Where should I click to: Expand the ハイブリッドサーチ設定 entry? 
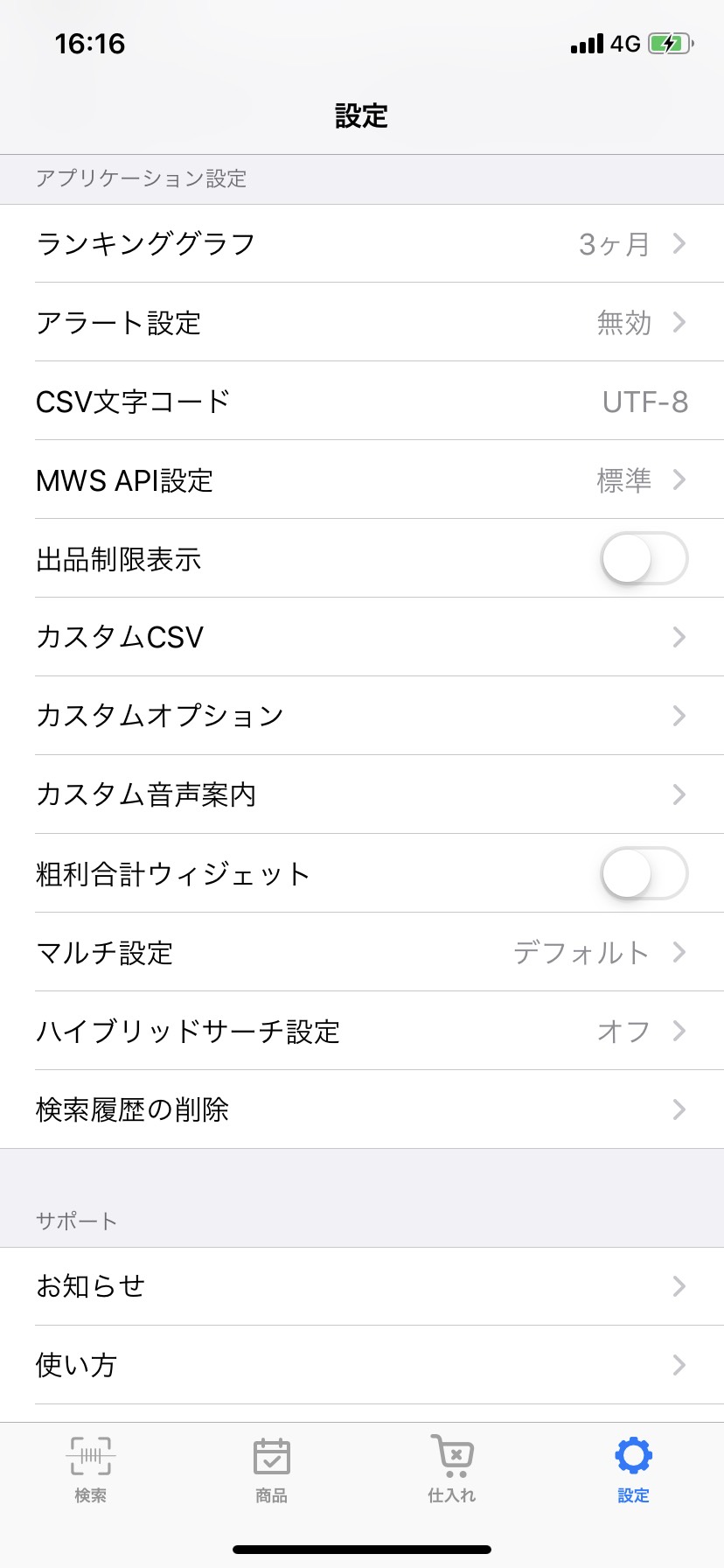(362, 1032)
